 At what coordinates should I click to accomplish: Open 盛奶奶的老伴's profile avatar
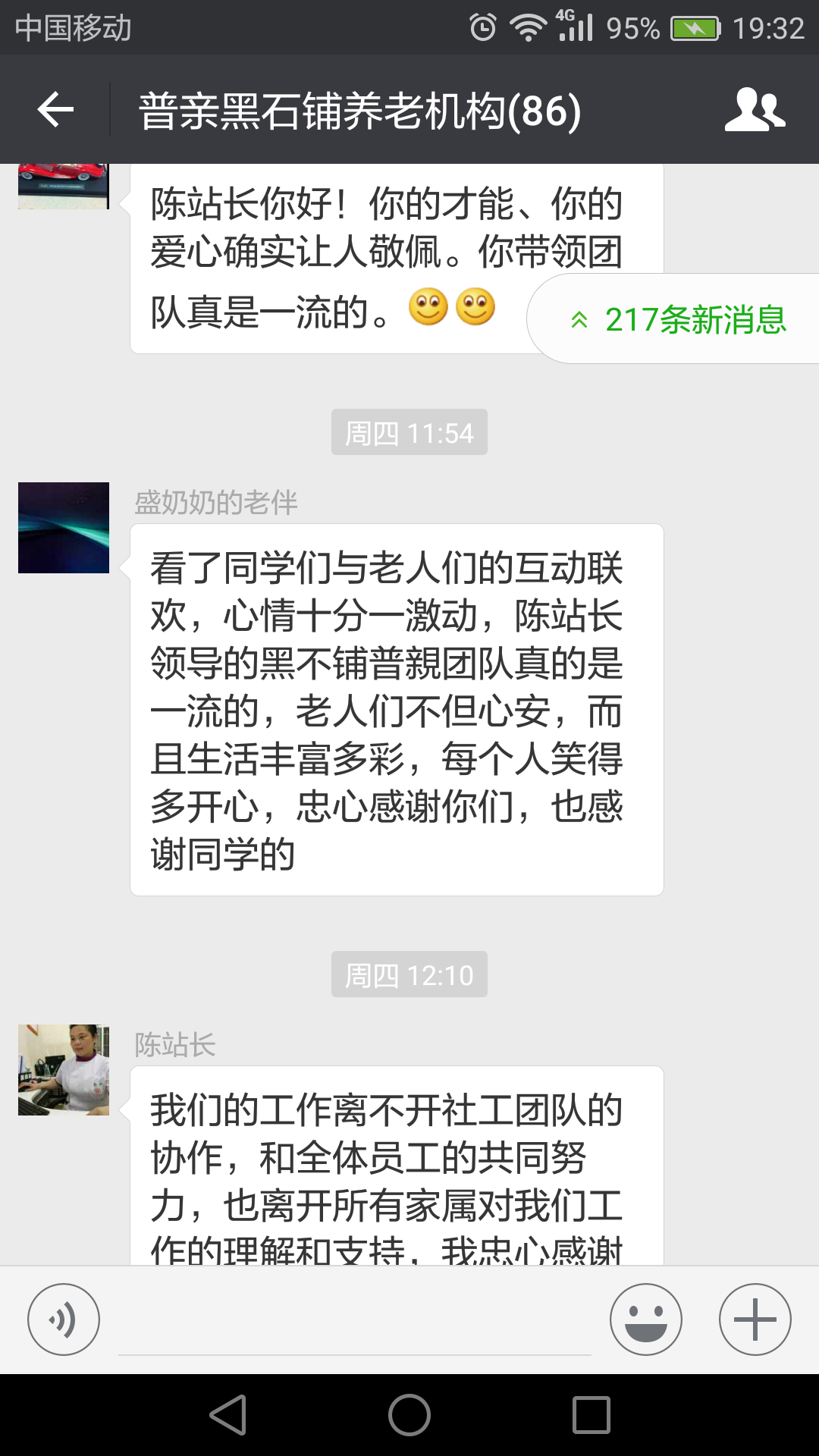pyautogui.click(x=64, y=528)
